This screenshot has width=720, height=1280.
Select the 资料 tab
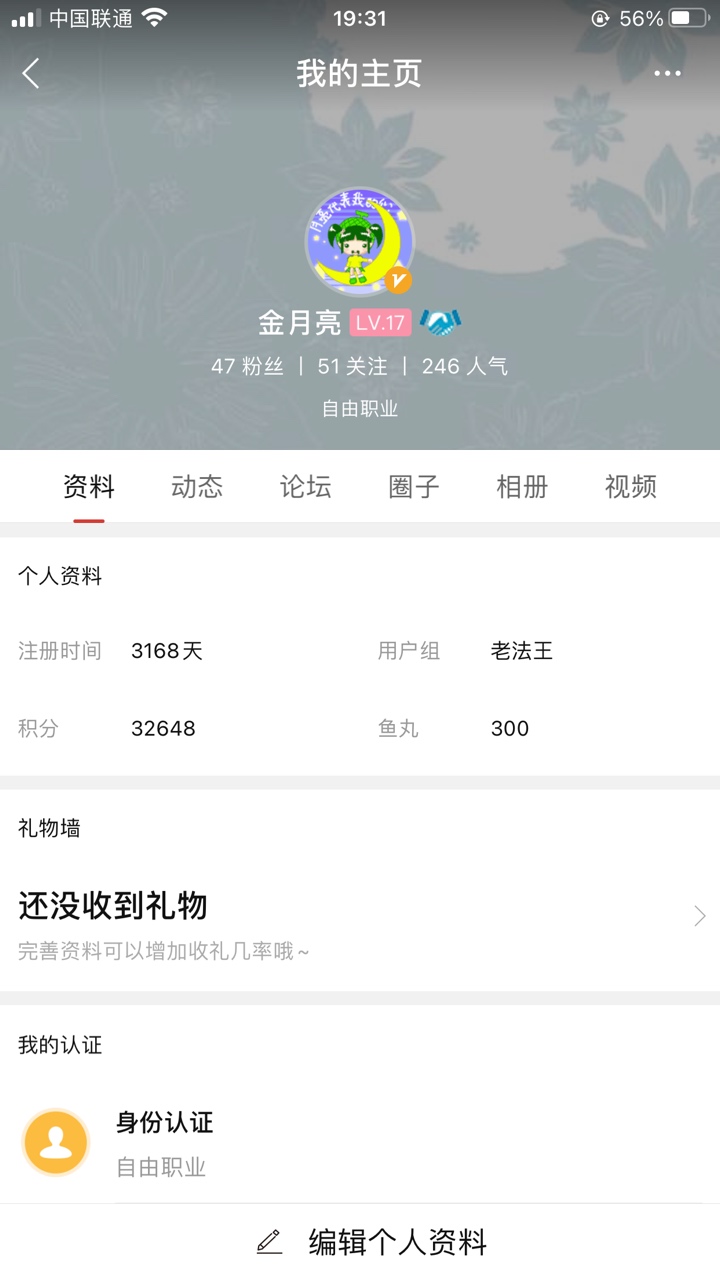[89, 487]
